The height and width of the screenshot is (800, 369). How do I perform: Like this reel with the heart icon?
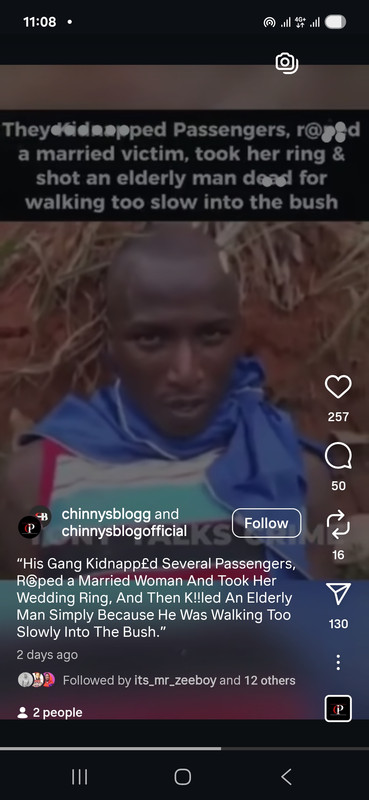[x=338, y=387]
